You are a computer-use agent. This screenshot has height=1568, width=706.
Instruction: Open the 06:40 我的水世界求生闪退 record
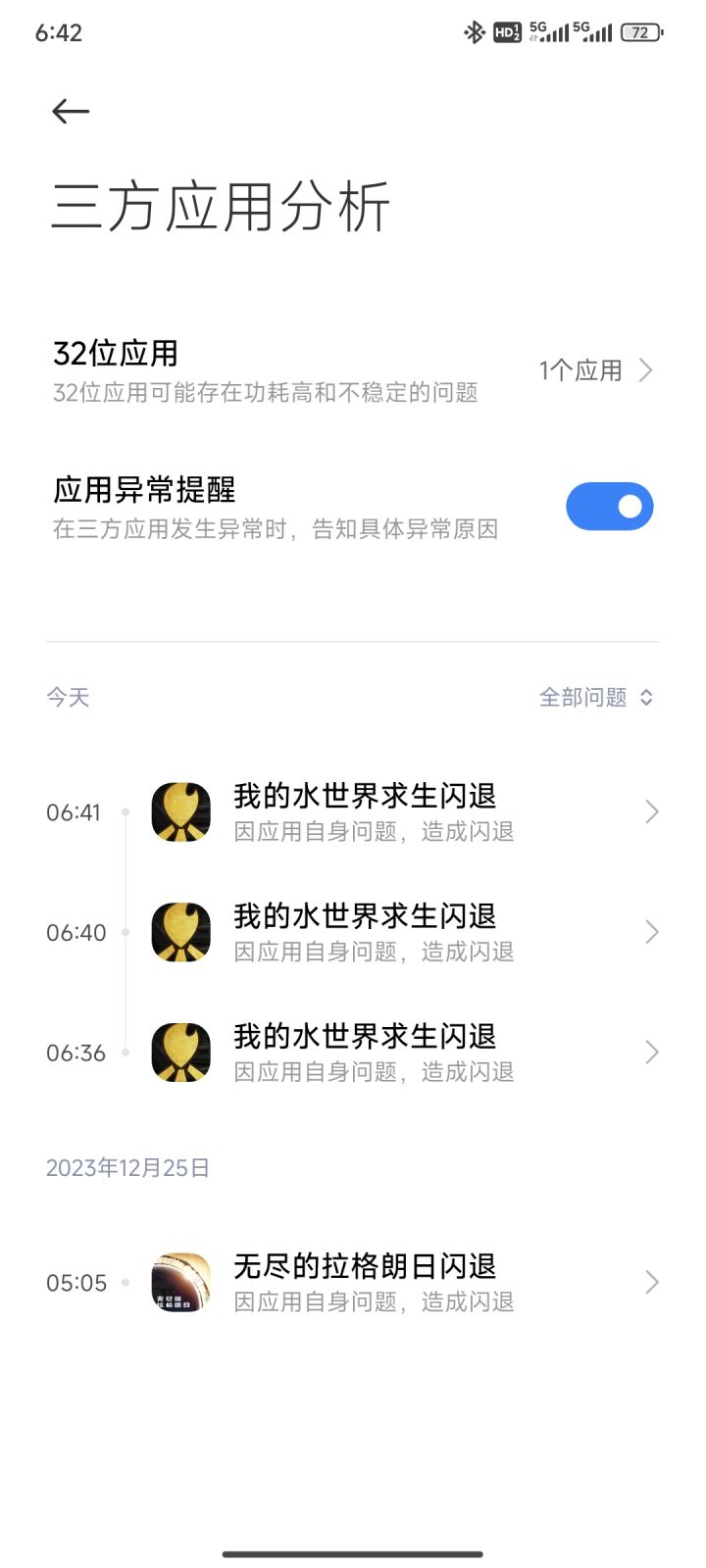[392, 933]
